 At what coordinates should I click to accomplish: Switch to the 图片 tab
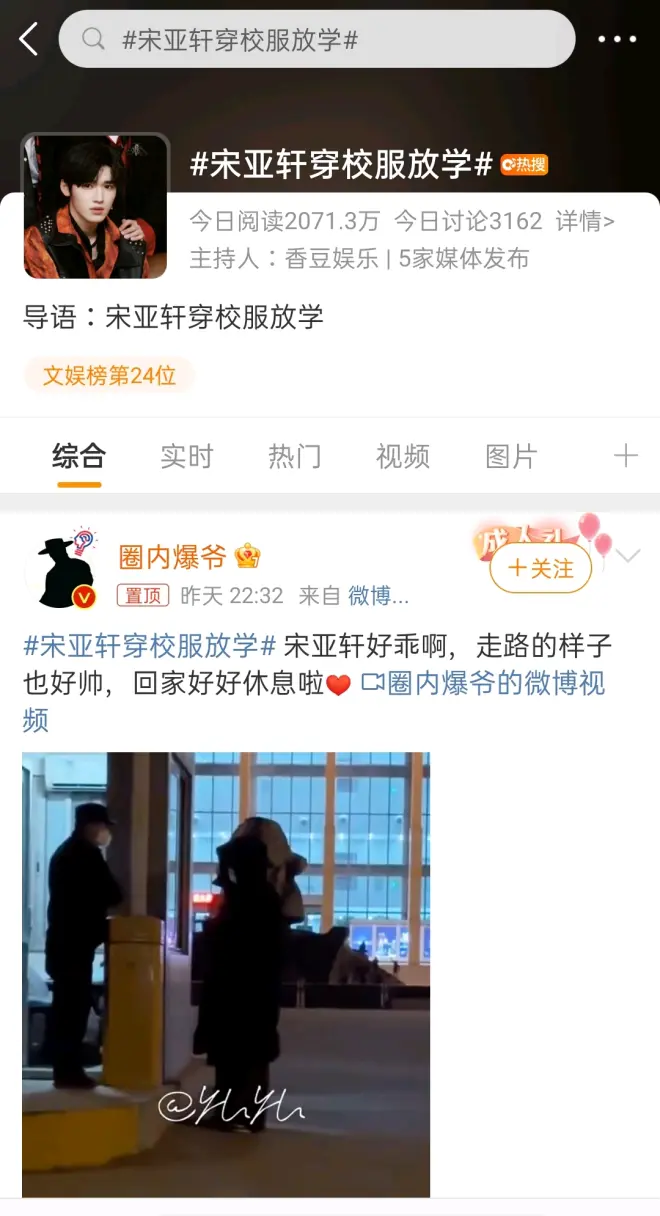[511, 457]
